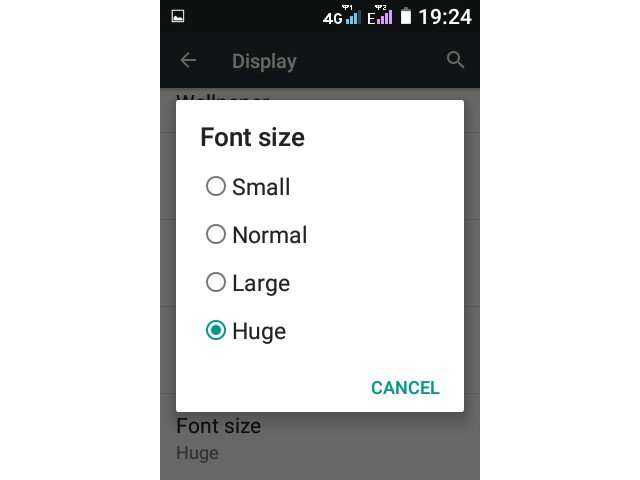Dismiss the dialog with Cancel
The height and width of the screenshot is (480, 640).
coord(404,388)
